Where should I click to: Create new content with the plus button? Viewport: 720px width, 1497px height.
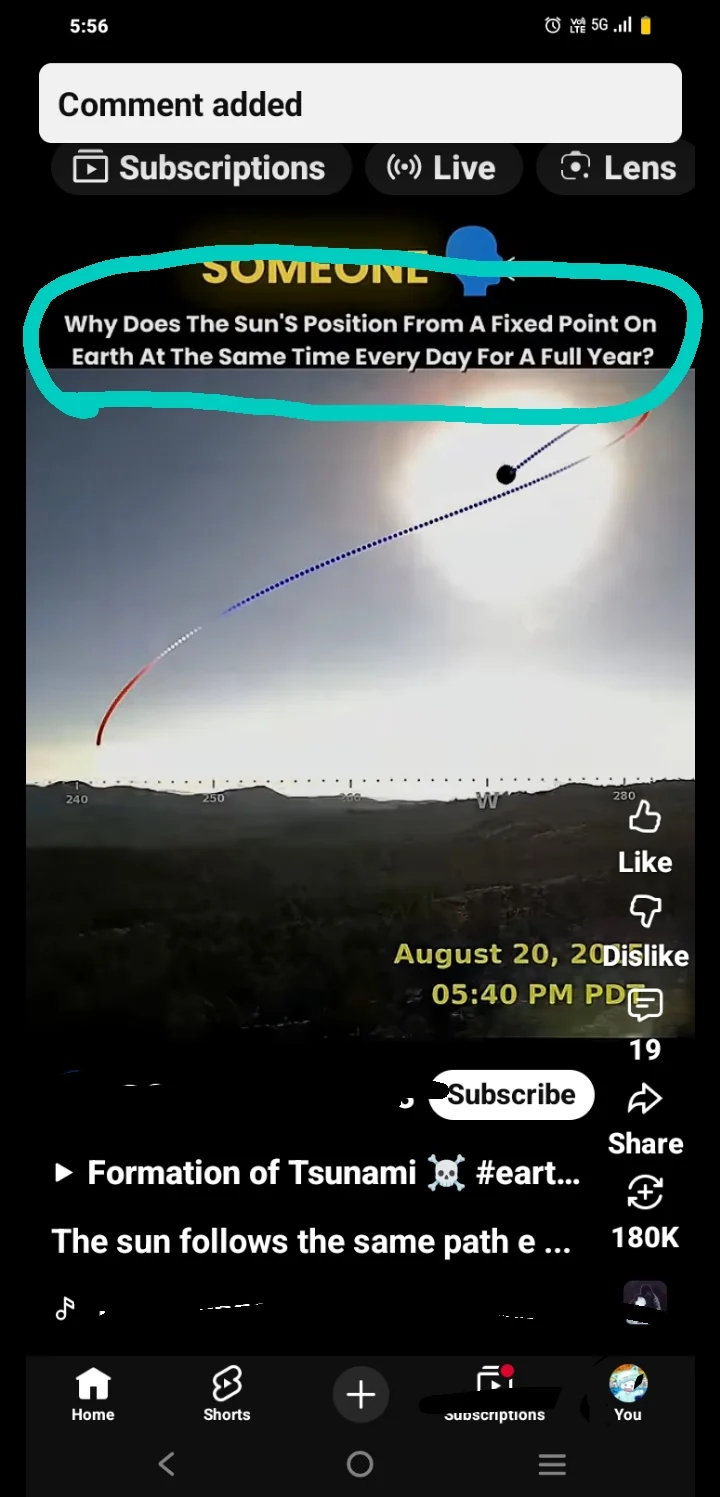click(x=360, y=1394)
